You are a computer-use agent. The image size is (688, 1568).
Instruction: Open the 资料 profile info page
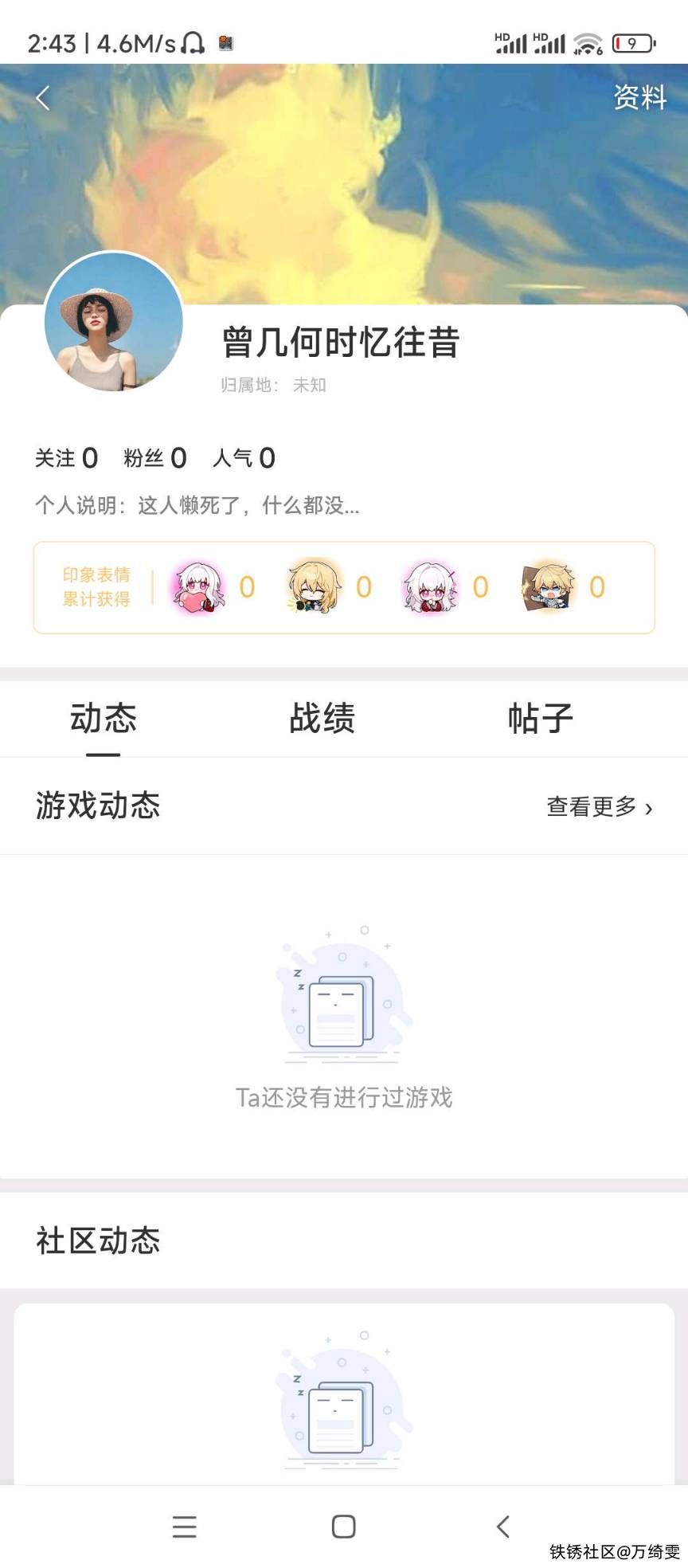(639, 97)
